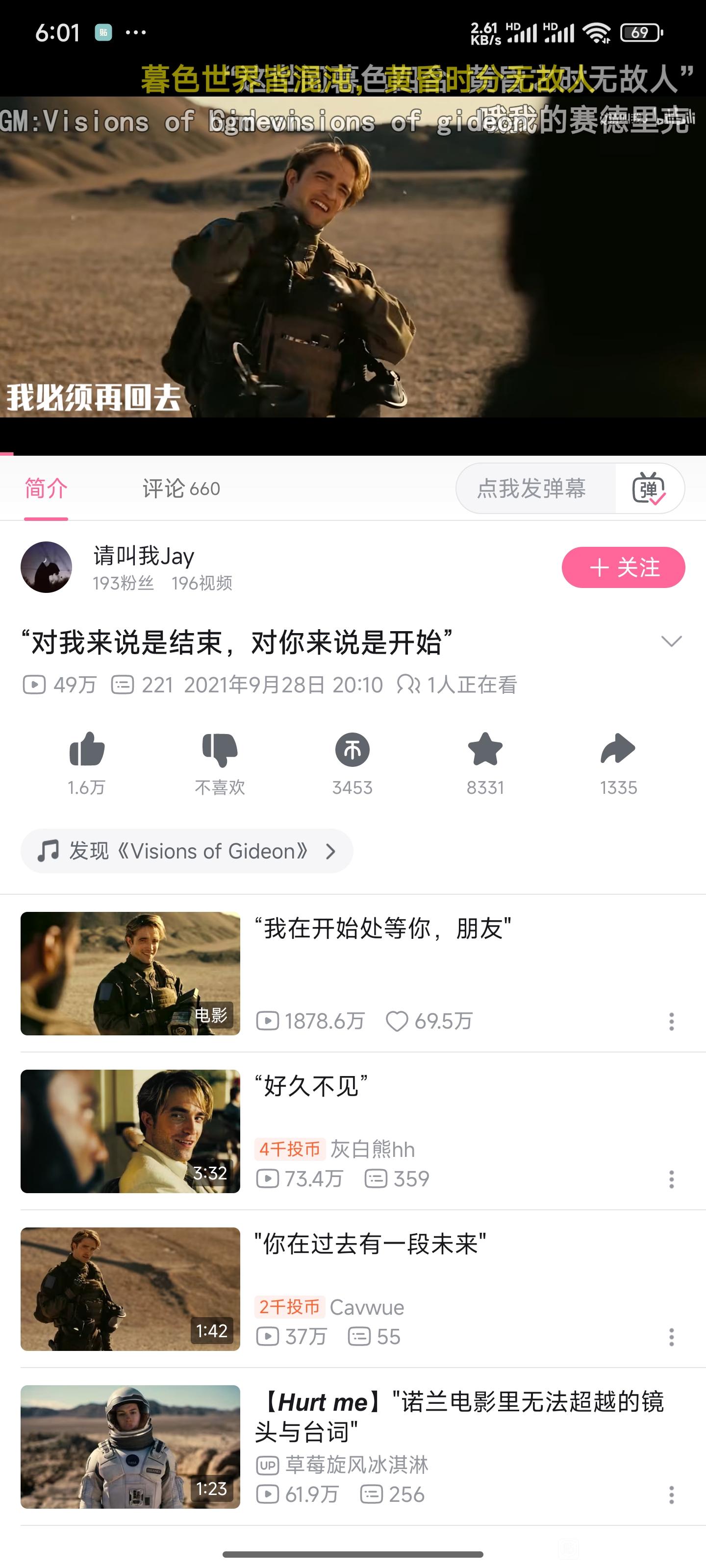Viewport: 706px width, 1568px height.
Task: Select the 简介 tab
Action: click(x=46, y=488)
